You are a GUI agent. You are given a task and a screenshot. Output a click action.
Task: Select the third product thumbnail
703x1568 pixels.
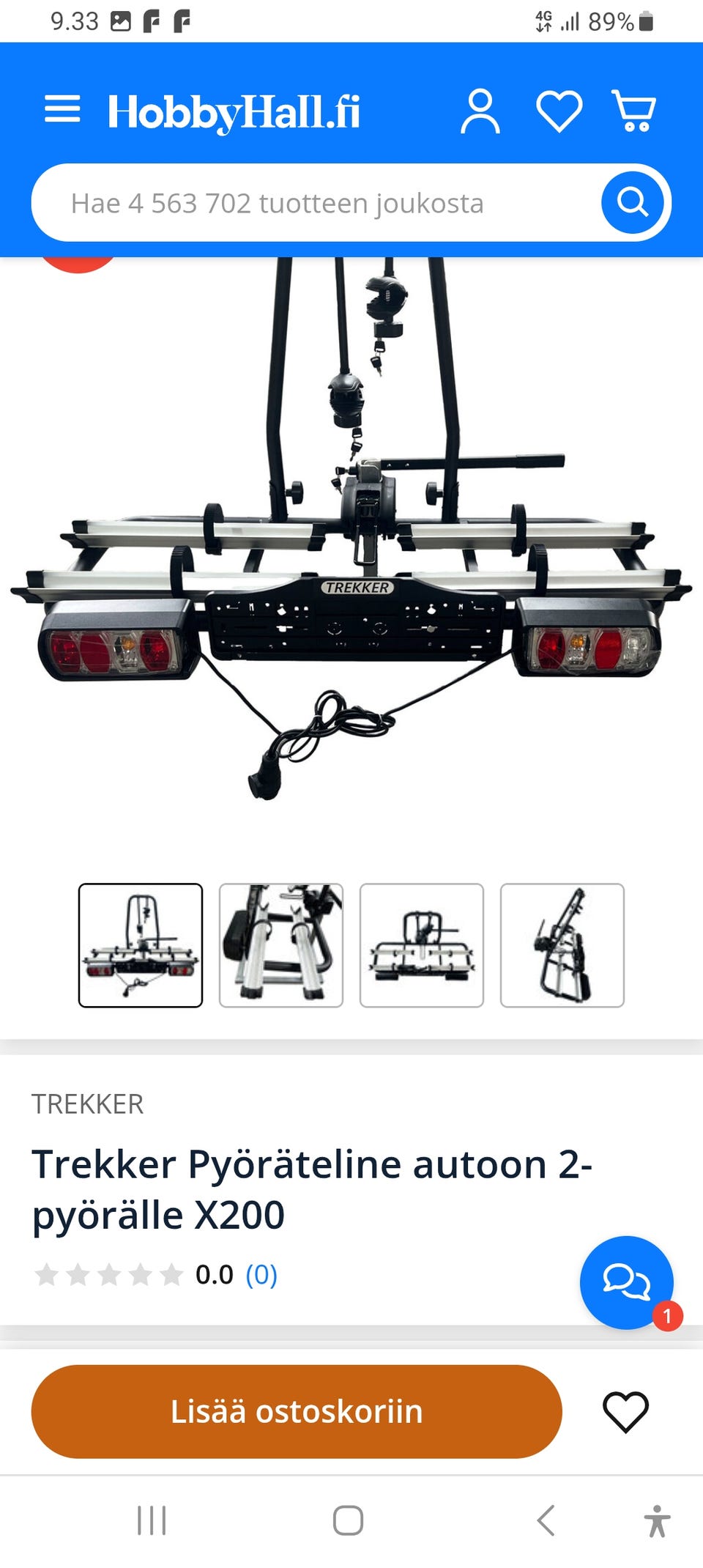(422, 945)
